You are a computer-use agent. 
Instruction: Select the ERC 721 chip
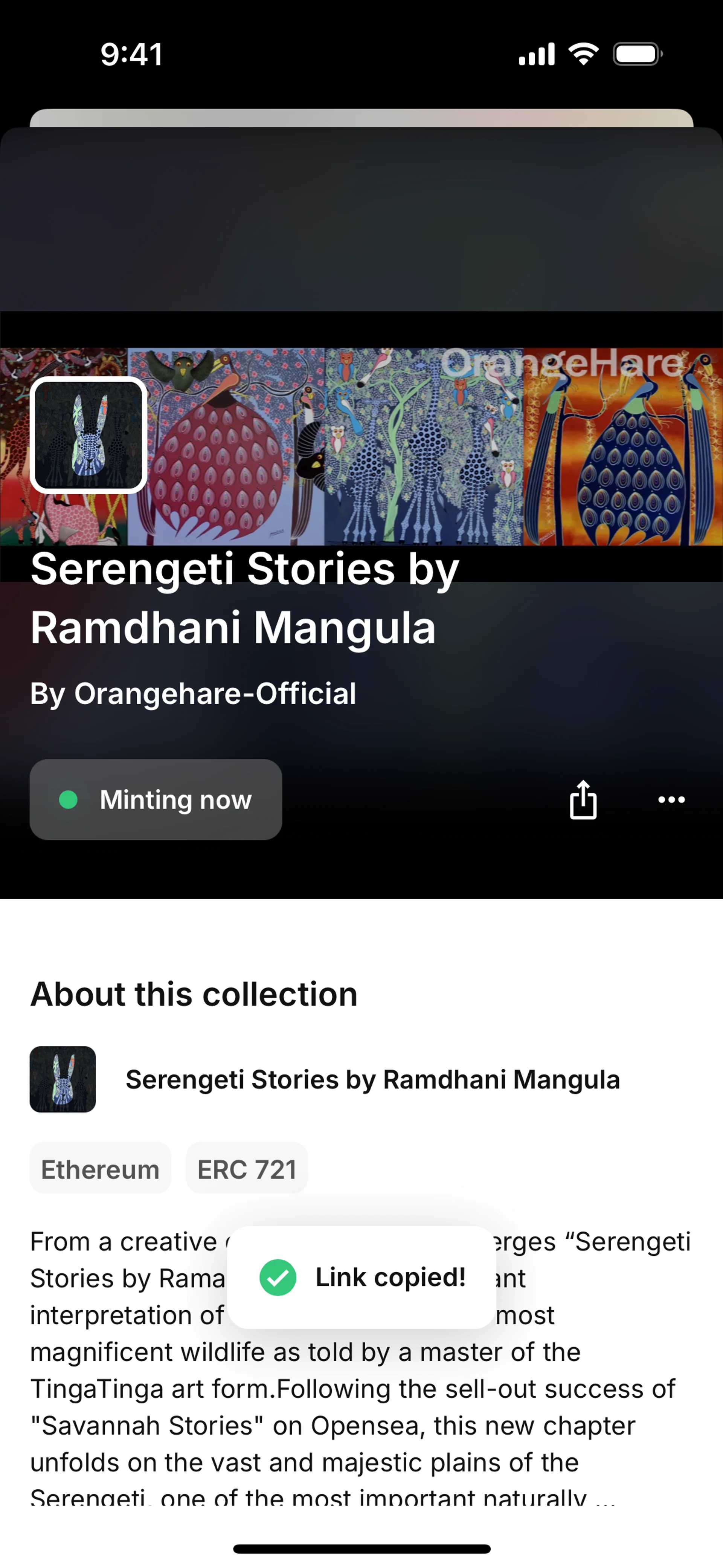pos(247,1169)
